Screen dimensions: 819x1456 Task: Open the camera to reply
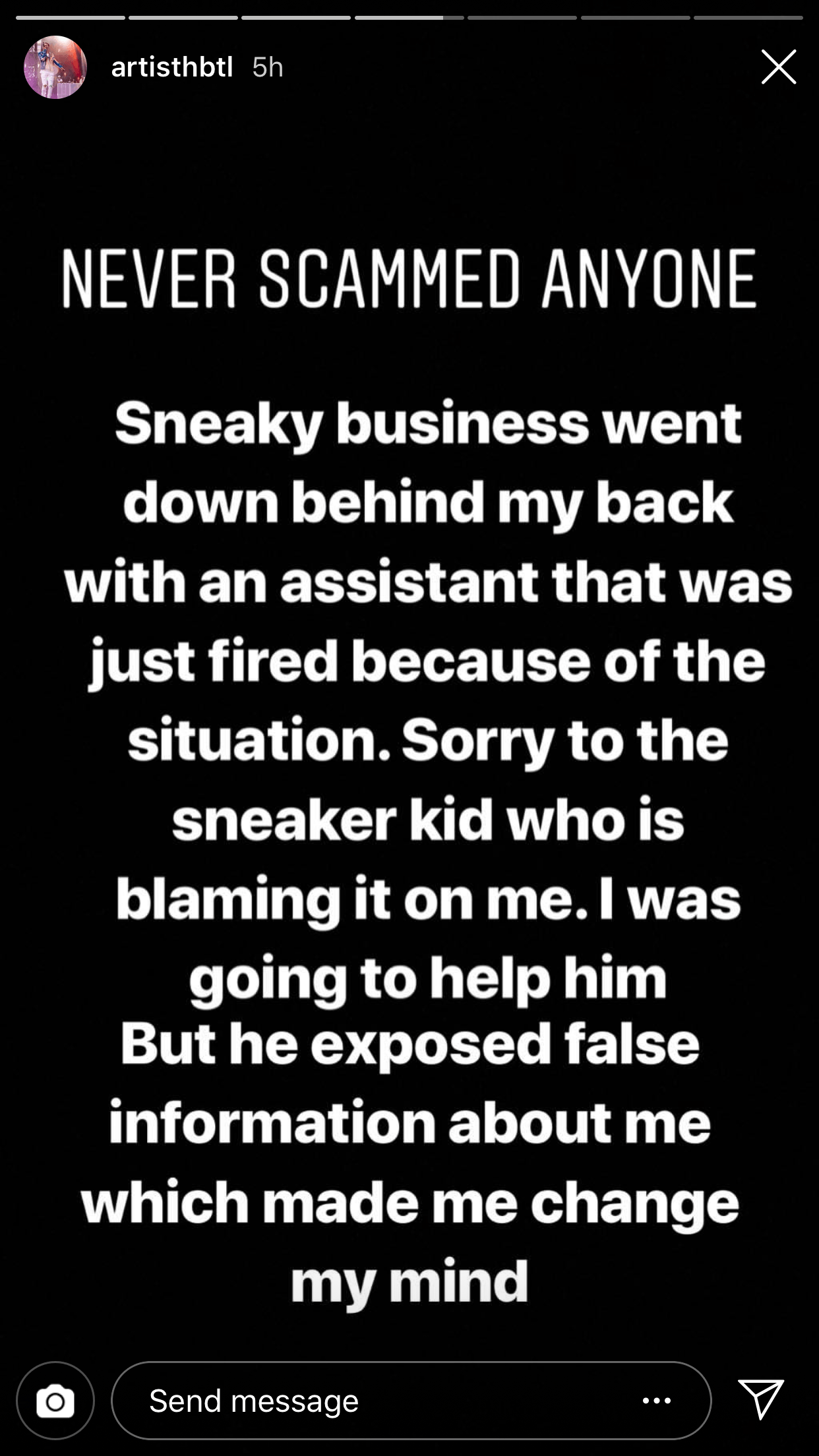(x=55, y=1401)
